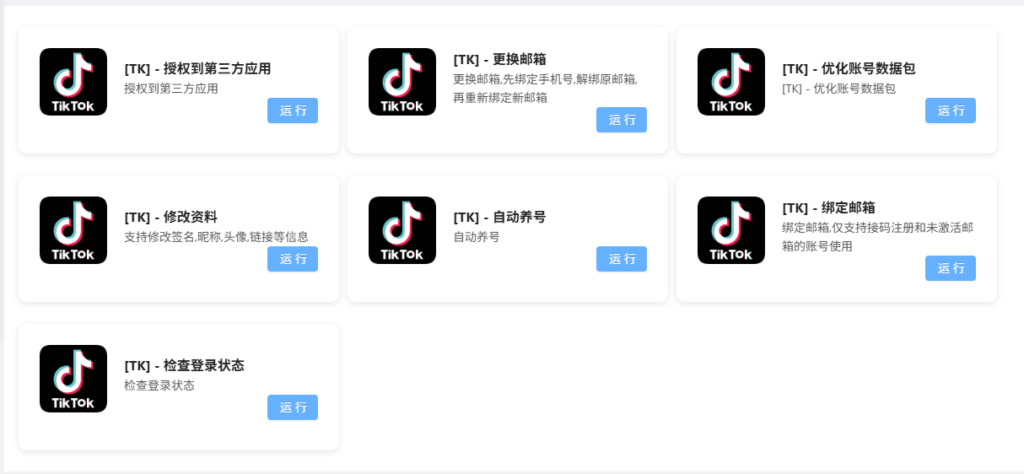Run the 授权到第三方应用 script

pyautogui.click(x=292, y=111)
